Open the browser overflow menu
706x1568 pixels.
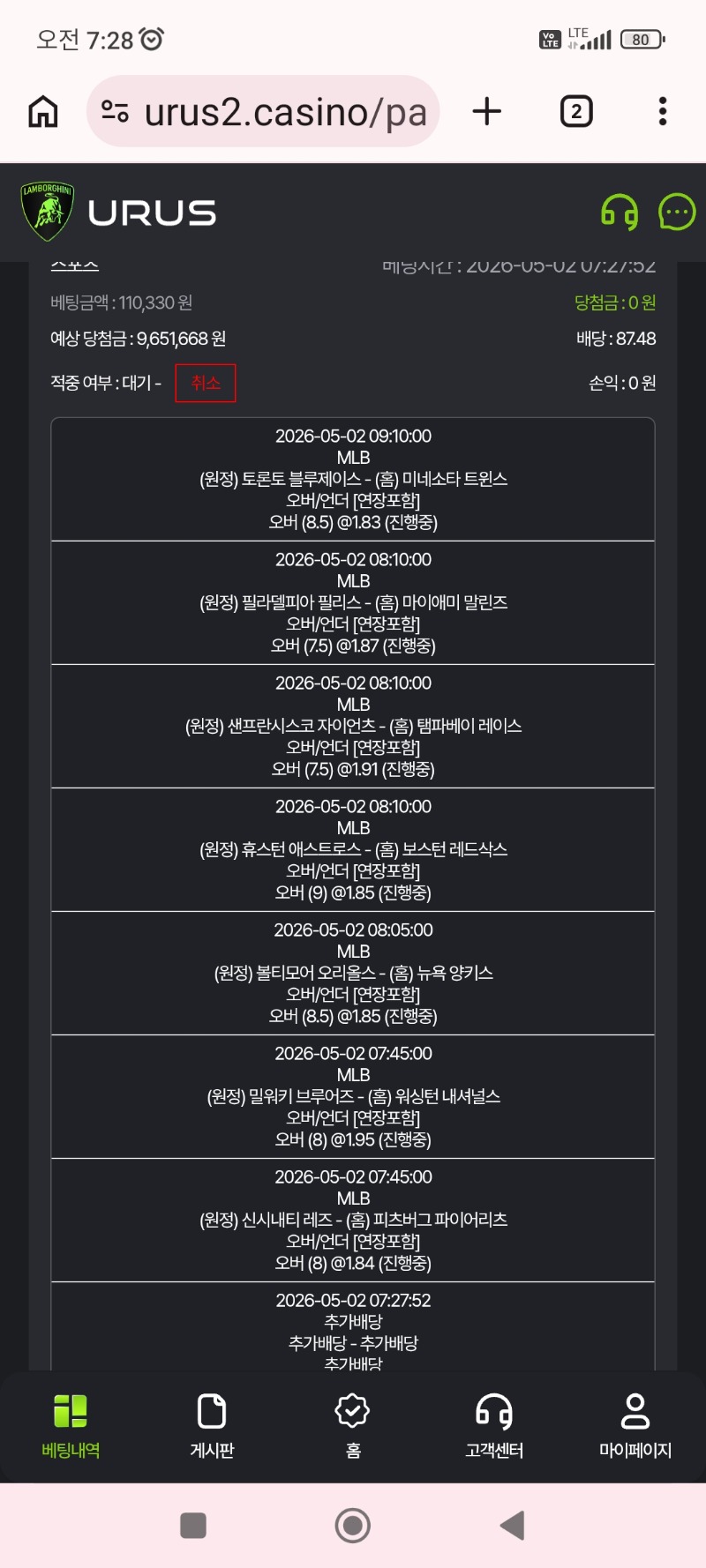pos(663,112)
